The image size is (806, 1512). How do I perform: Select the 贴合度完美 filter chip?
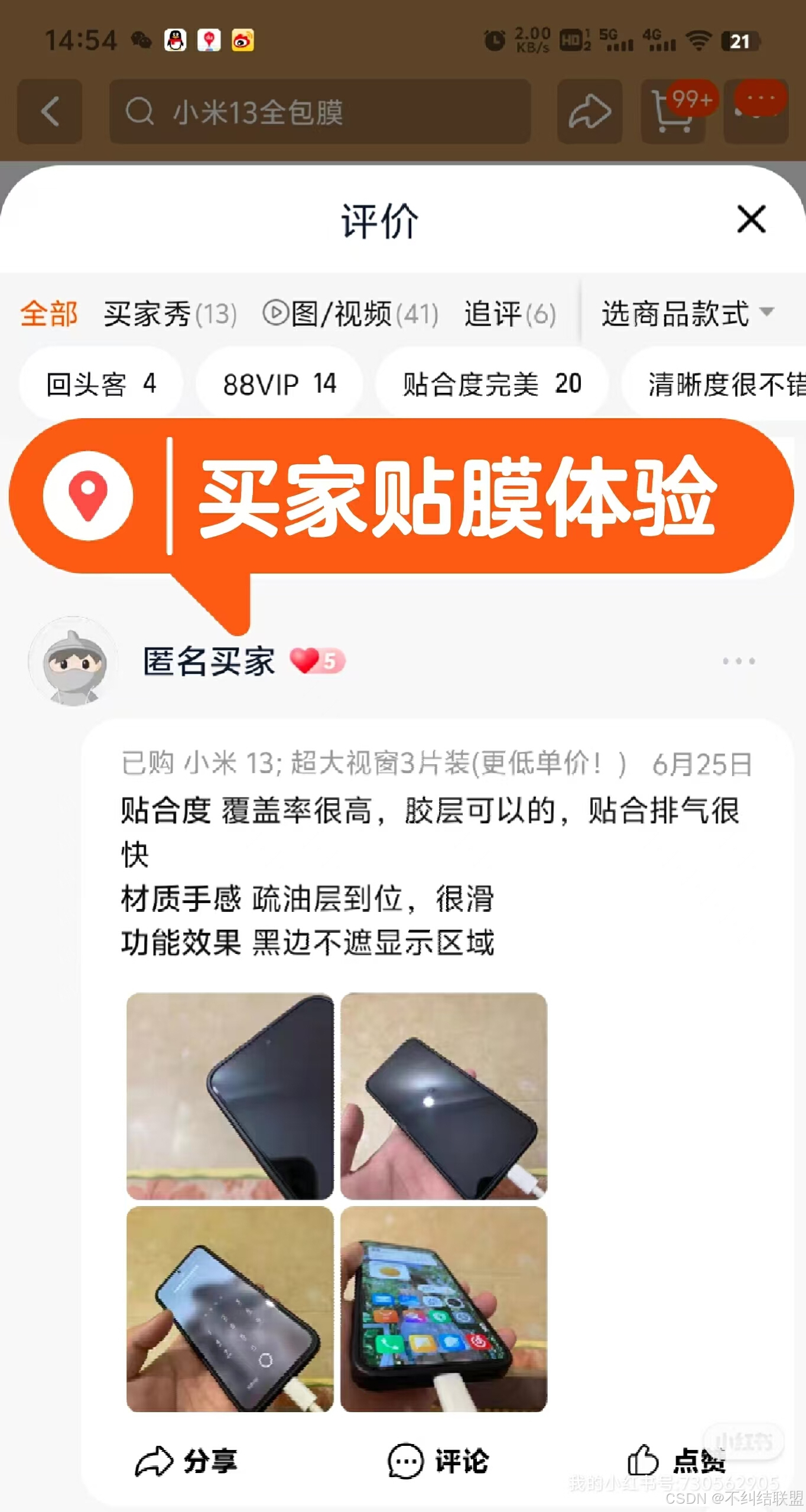pyautogui.click(x=492, y=384)
